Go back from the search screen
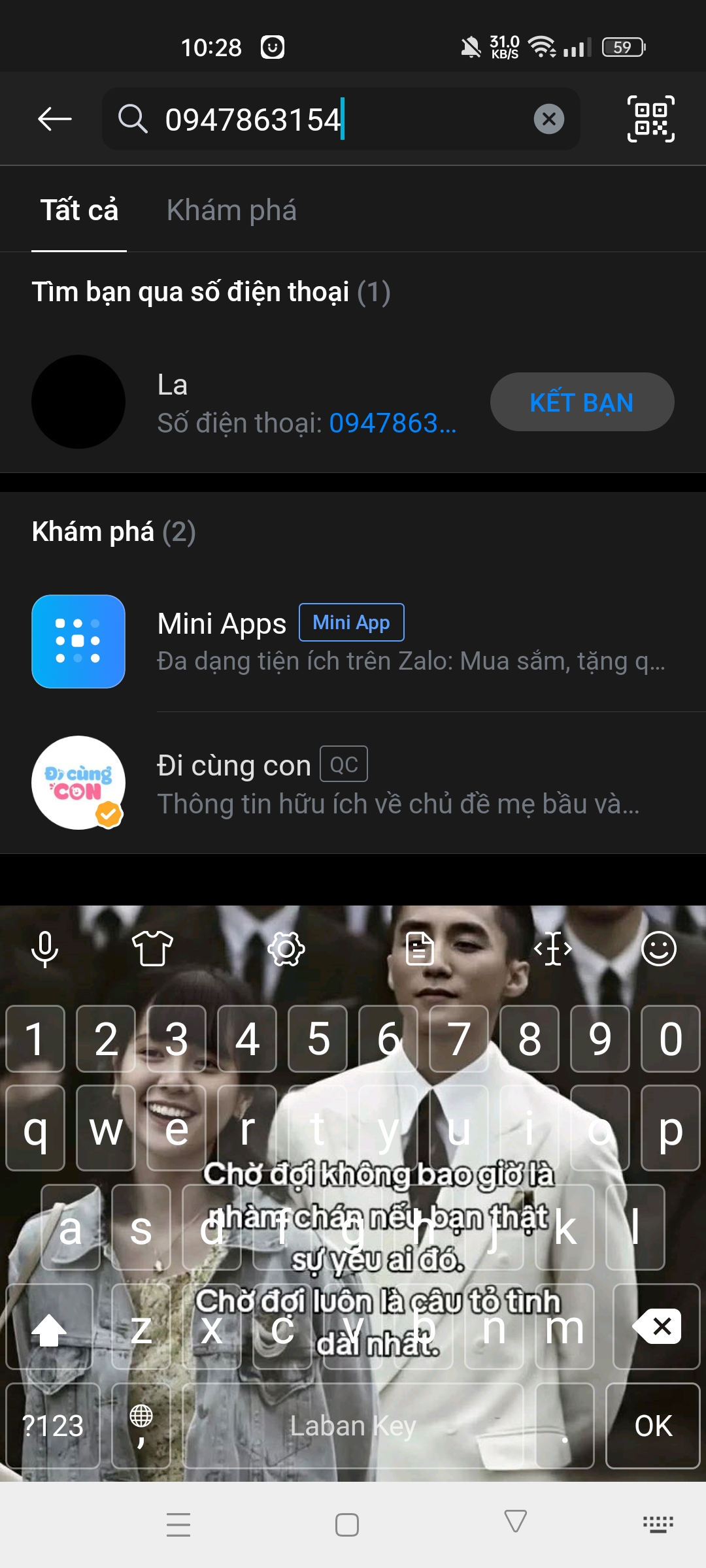This screenshot has width=706, height=1568. [x=55, y=119]
